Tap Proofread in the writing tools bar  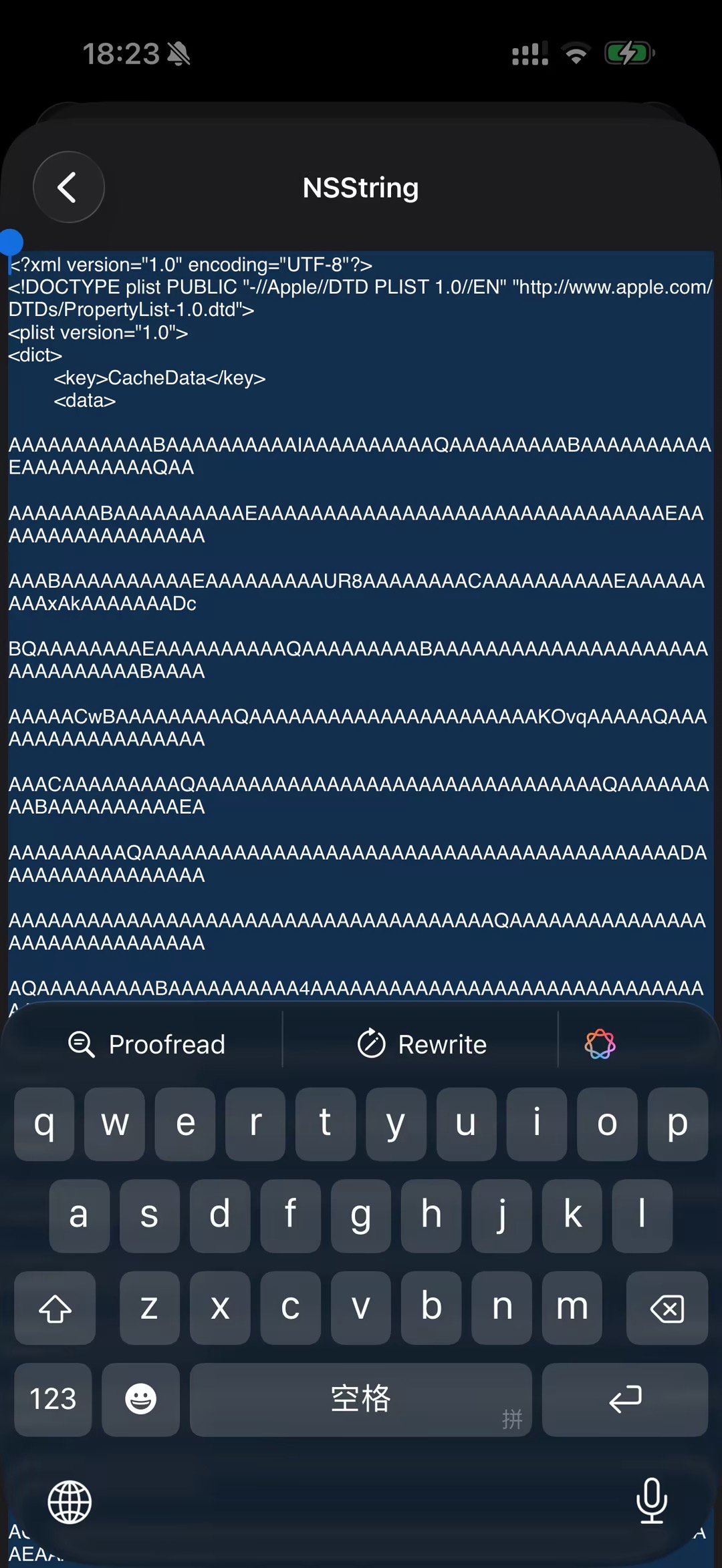coord(147,1044)
